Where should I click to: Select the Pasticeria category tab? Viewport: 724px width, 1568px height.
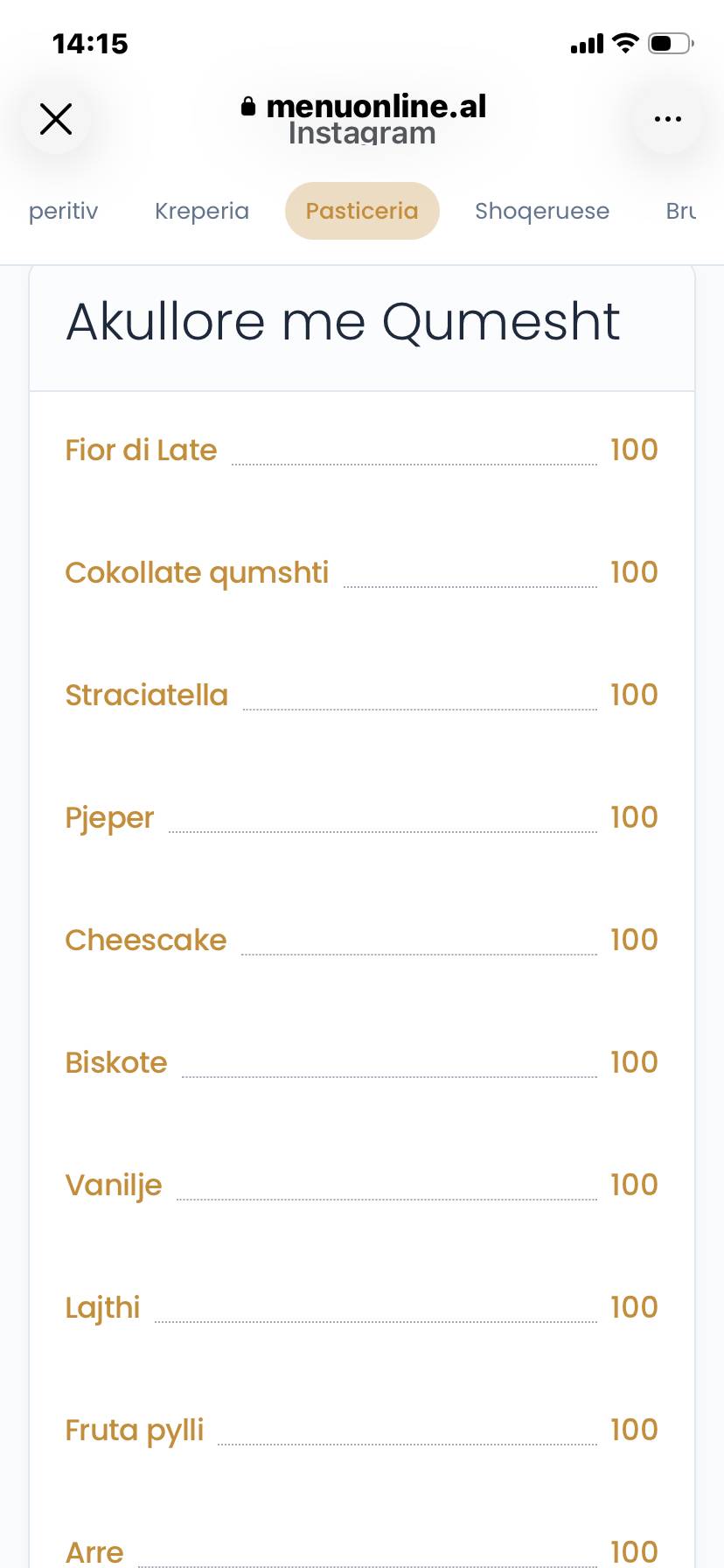[362, 211]
